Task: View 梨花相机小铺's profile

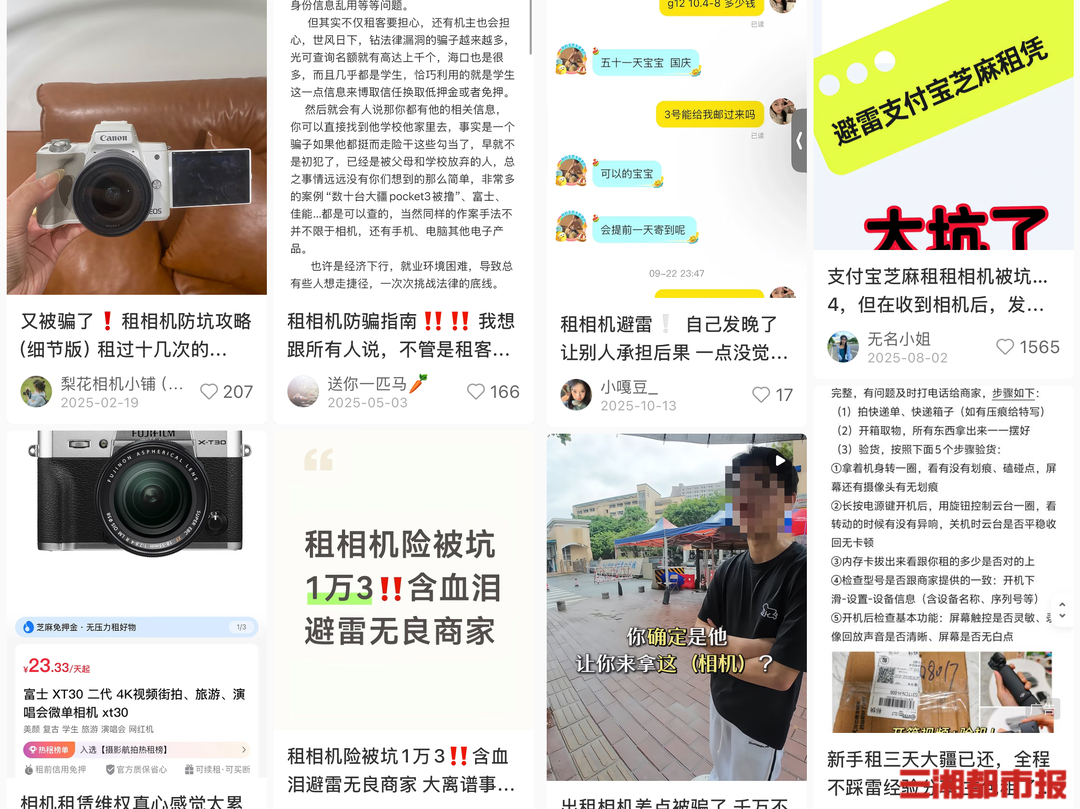Action: (x=36, y=392)
